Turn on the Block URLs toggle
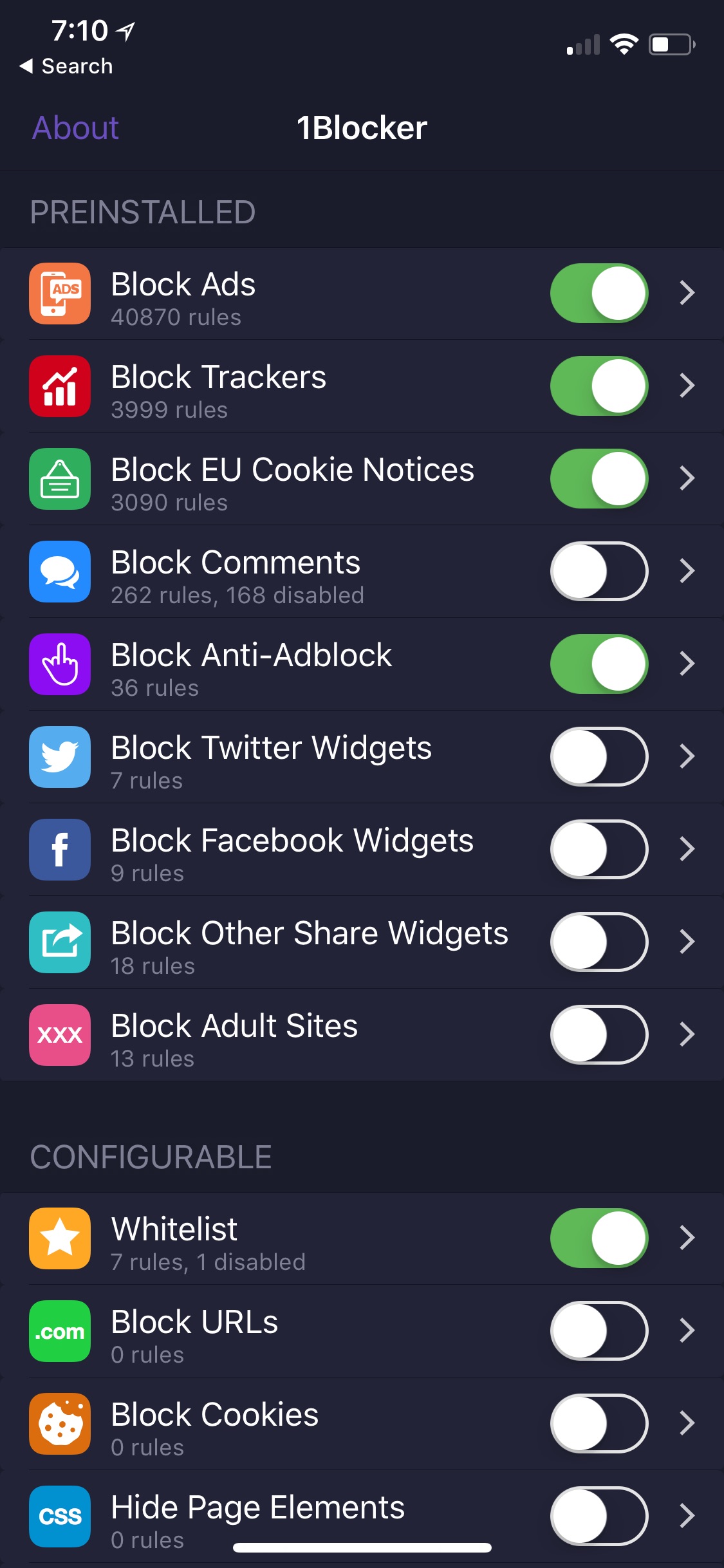This screenshot has width=724, height=1568. tap(599, 1331)
